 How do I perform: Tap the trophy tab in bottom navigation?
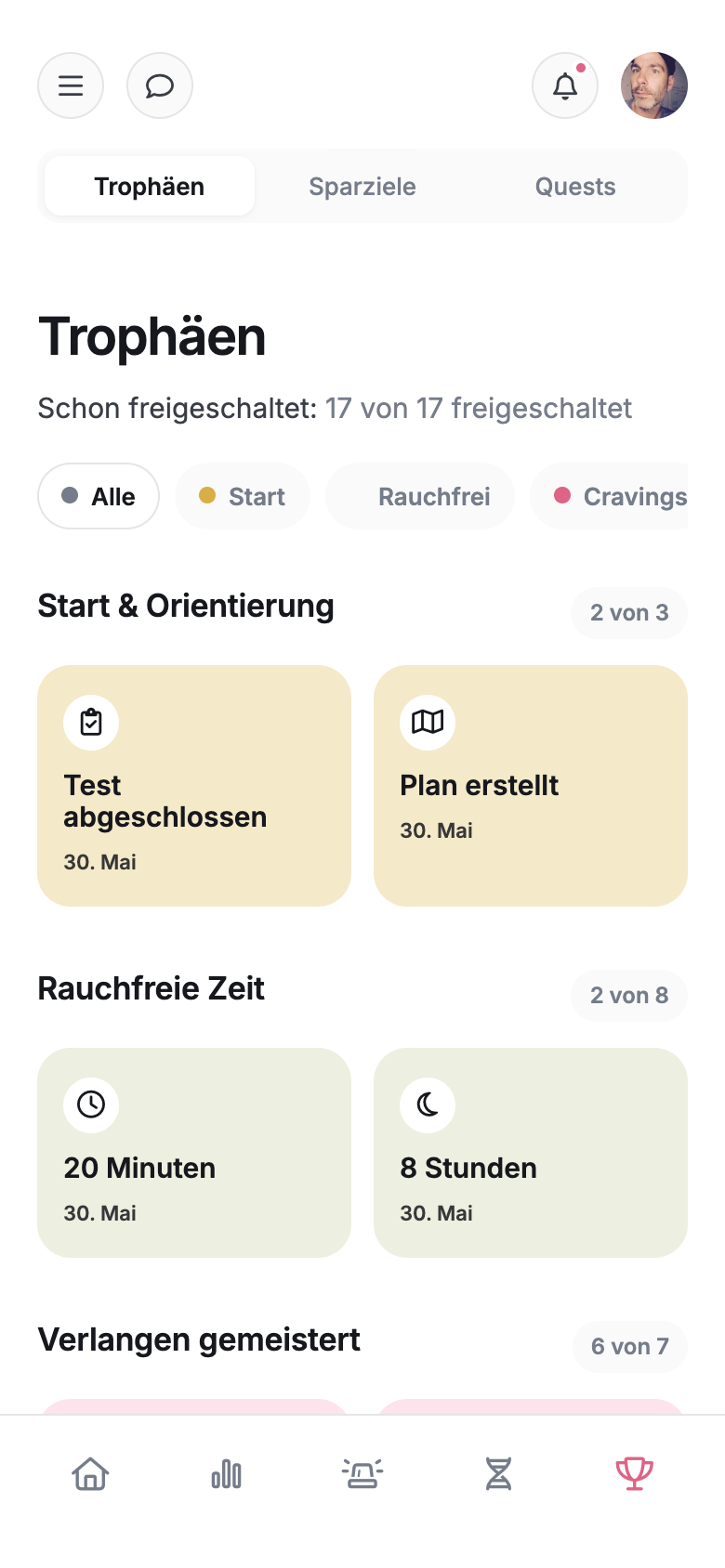click(x=635, y=1473)
